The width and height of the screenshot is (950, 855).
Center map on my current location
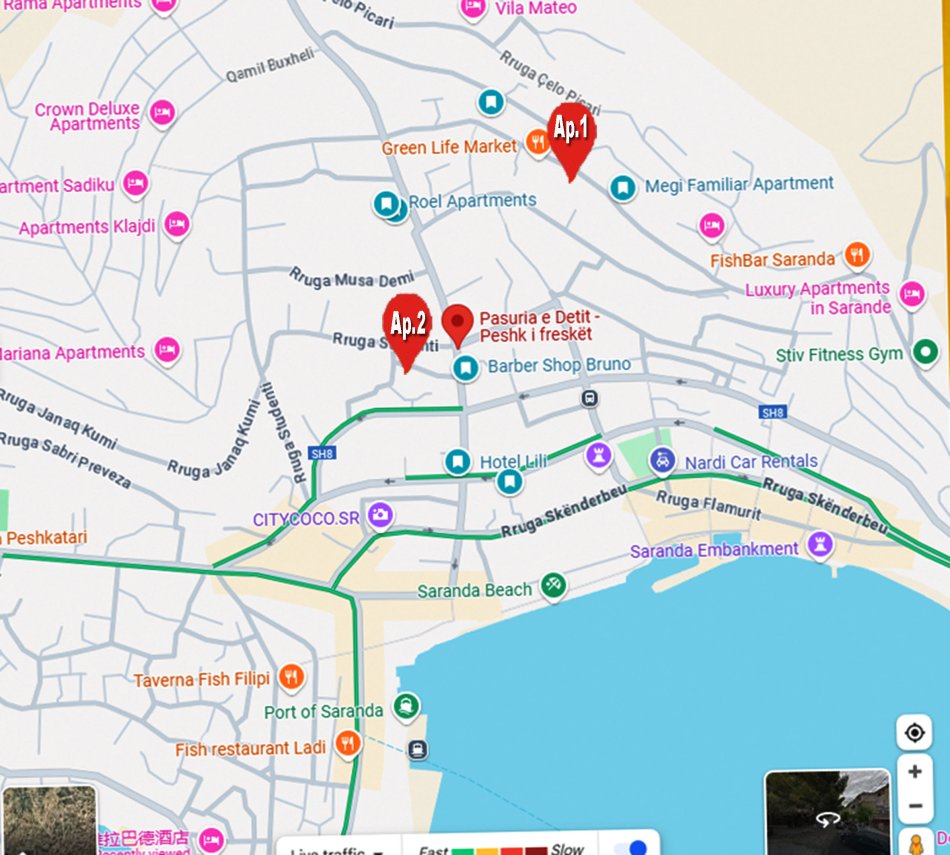click(914, 733)
